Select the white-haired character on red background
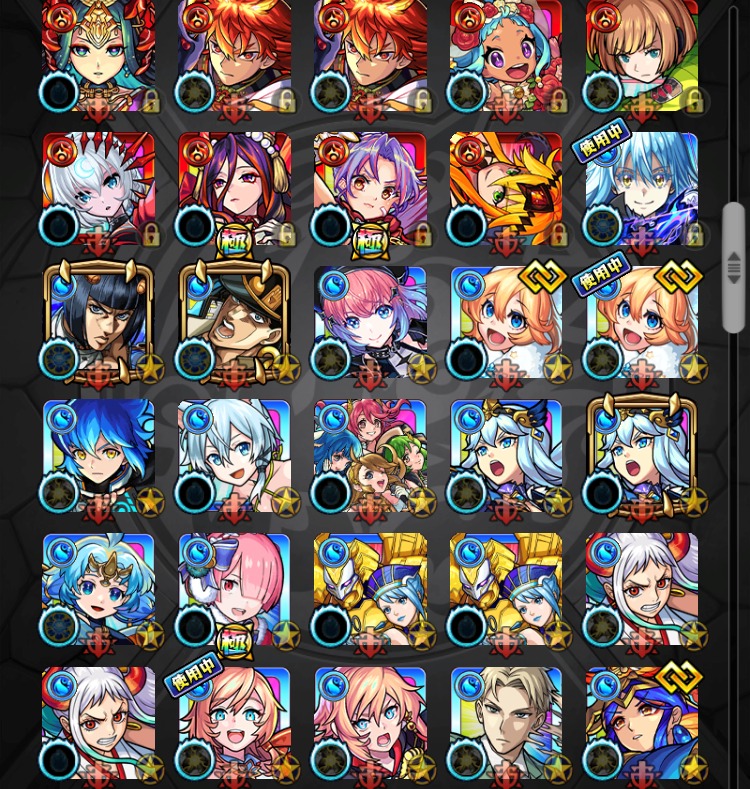The height and width of the screenshot is (789, 750). [x=98, y=190]
